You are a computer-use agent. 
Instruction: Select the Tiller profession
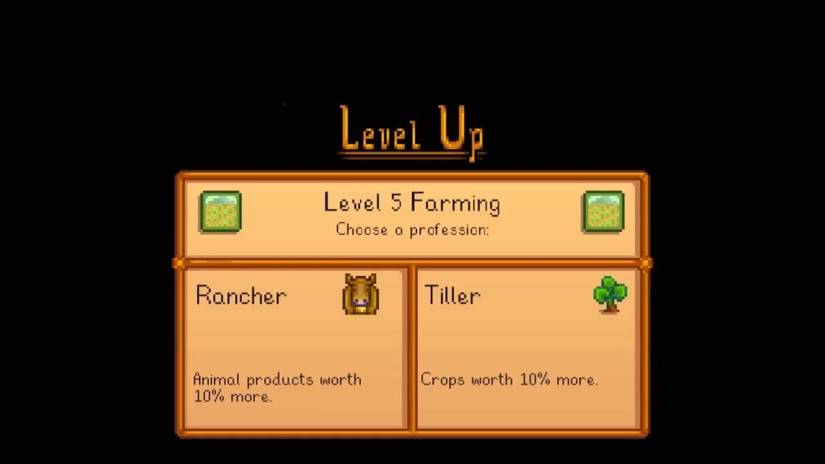coord(525,347)
